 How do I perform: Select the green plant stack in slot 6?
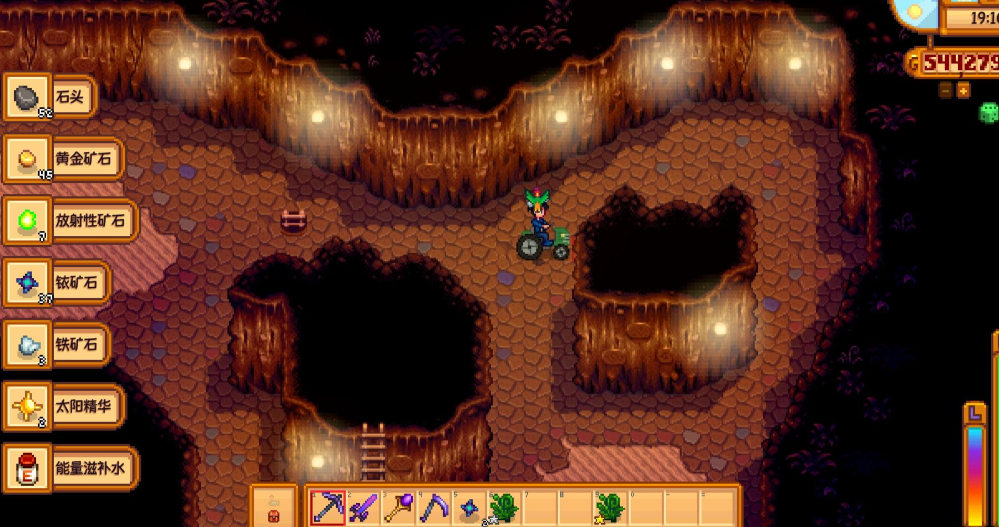[x=505, y=507]
